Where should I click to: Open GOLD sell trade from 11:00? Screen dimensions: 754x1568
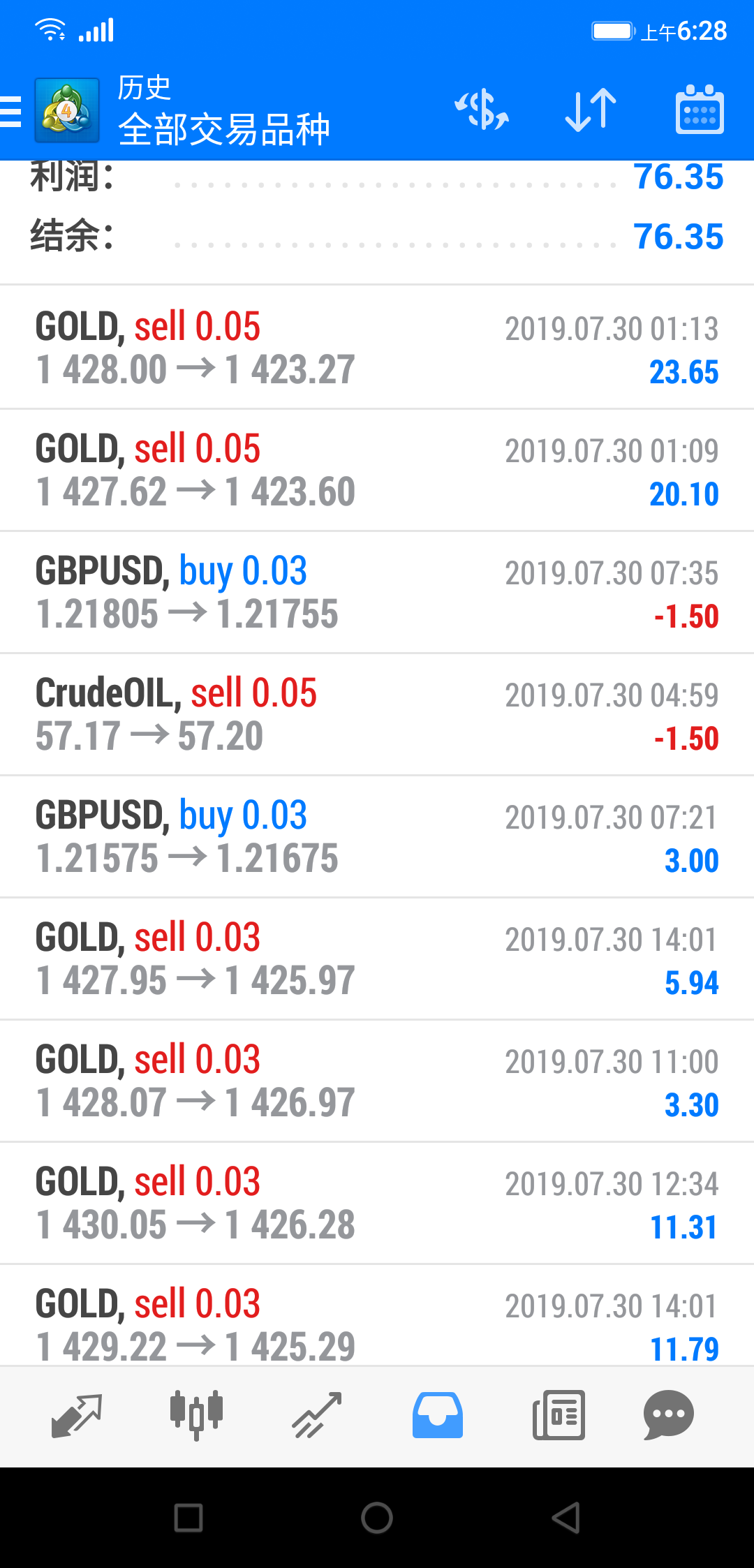point(377,1081)
